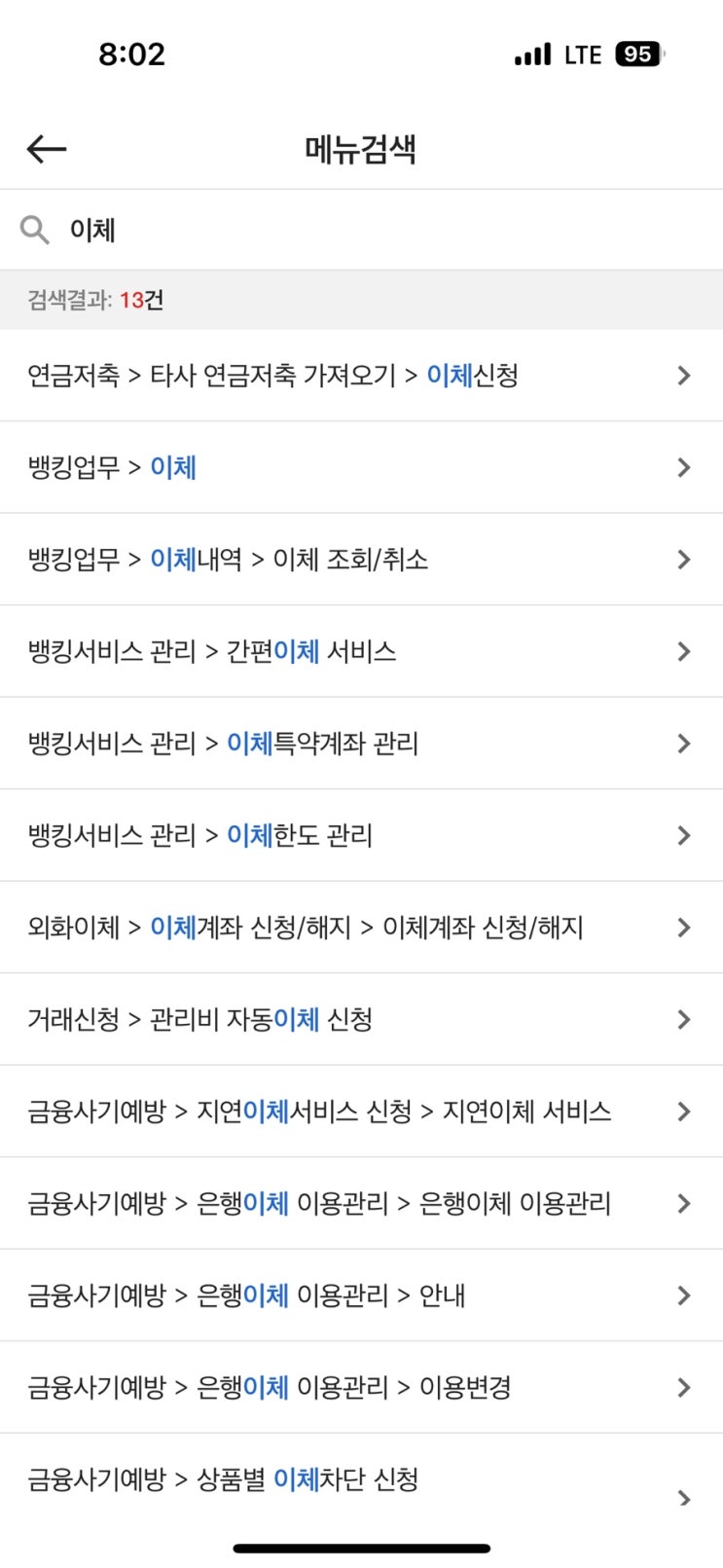Open 은행이체 이용관리 > 은행이체 이용관리
Viewport: 723px width, 1568px height.
(361, 1203)
